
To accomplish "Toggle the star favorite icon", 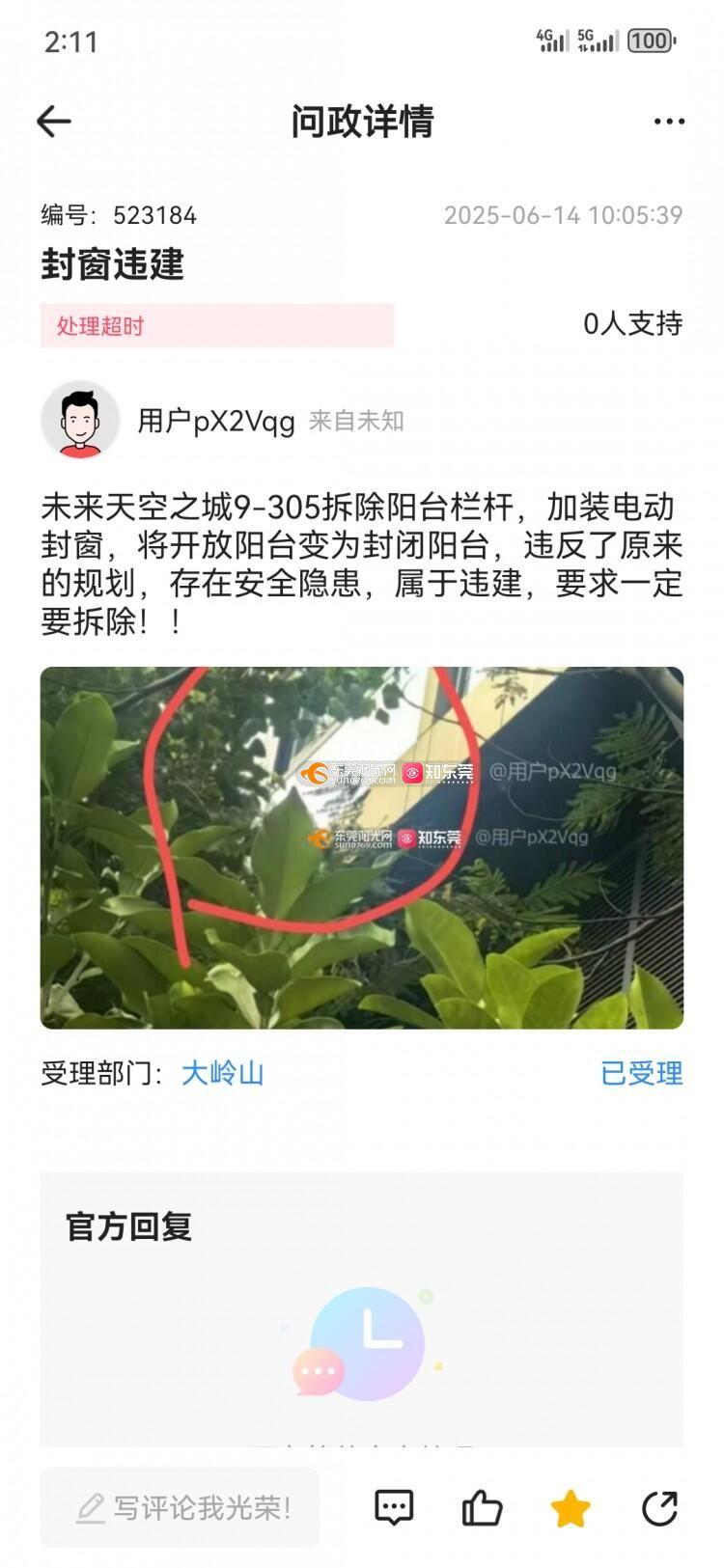I will [571, 1508].
